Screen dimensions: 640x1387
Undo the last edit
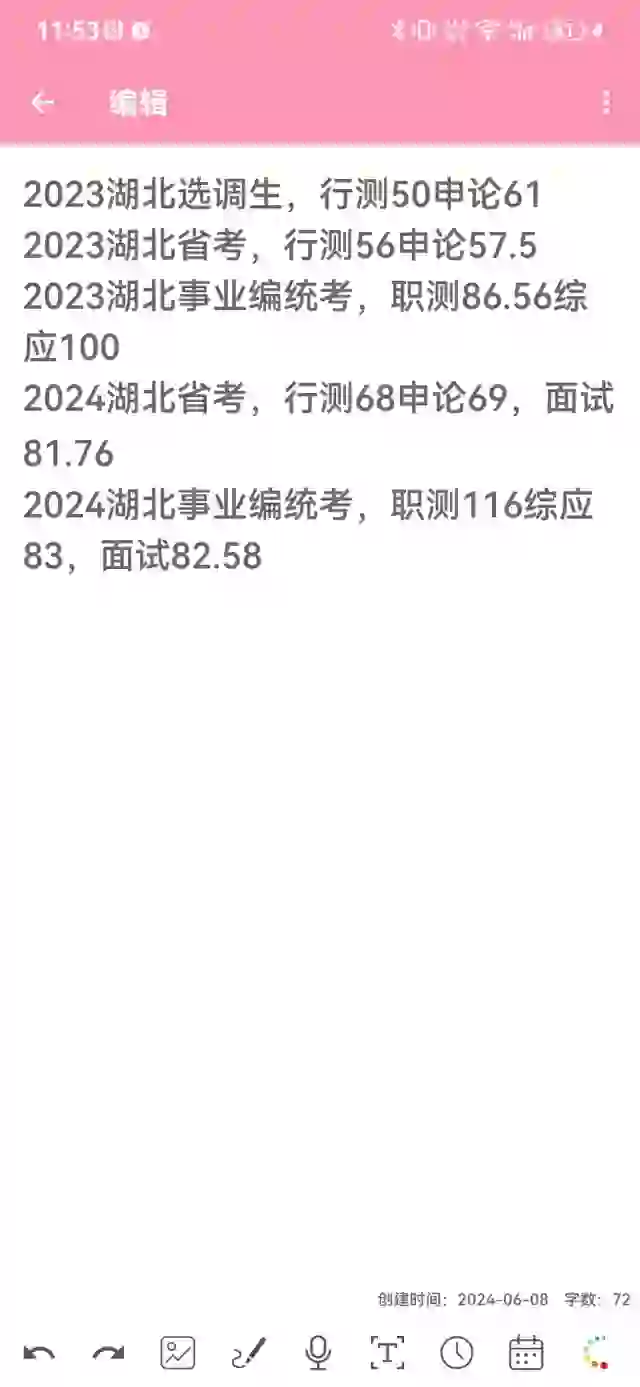point(39,1353)
